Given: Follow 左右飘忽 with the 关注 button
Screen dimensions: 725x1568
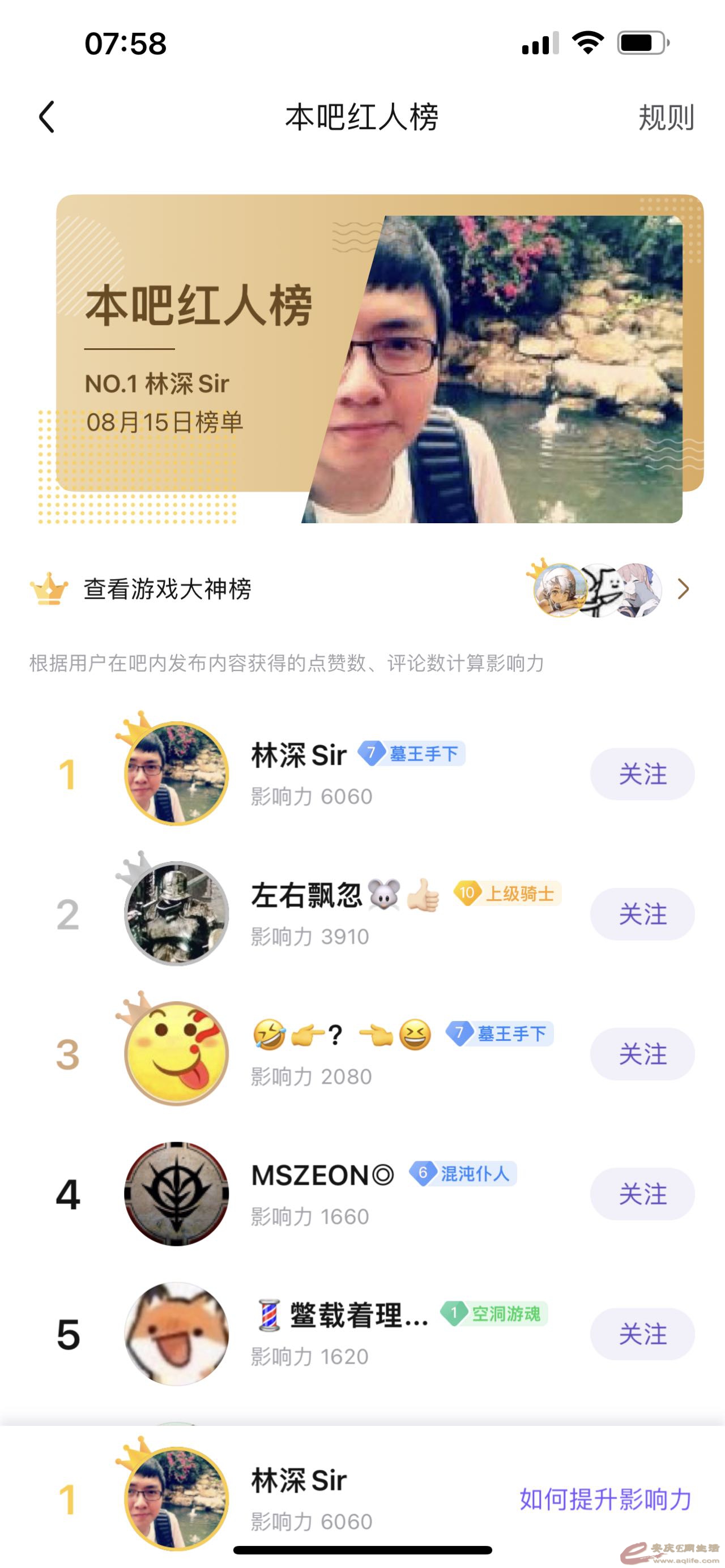Looking at the screenshot, I should pyautogui.click(x=642, y=915).
